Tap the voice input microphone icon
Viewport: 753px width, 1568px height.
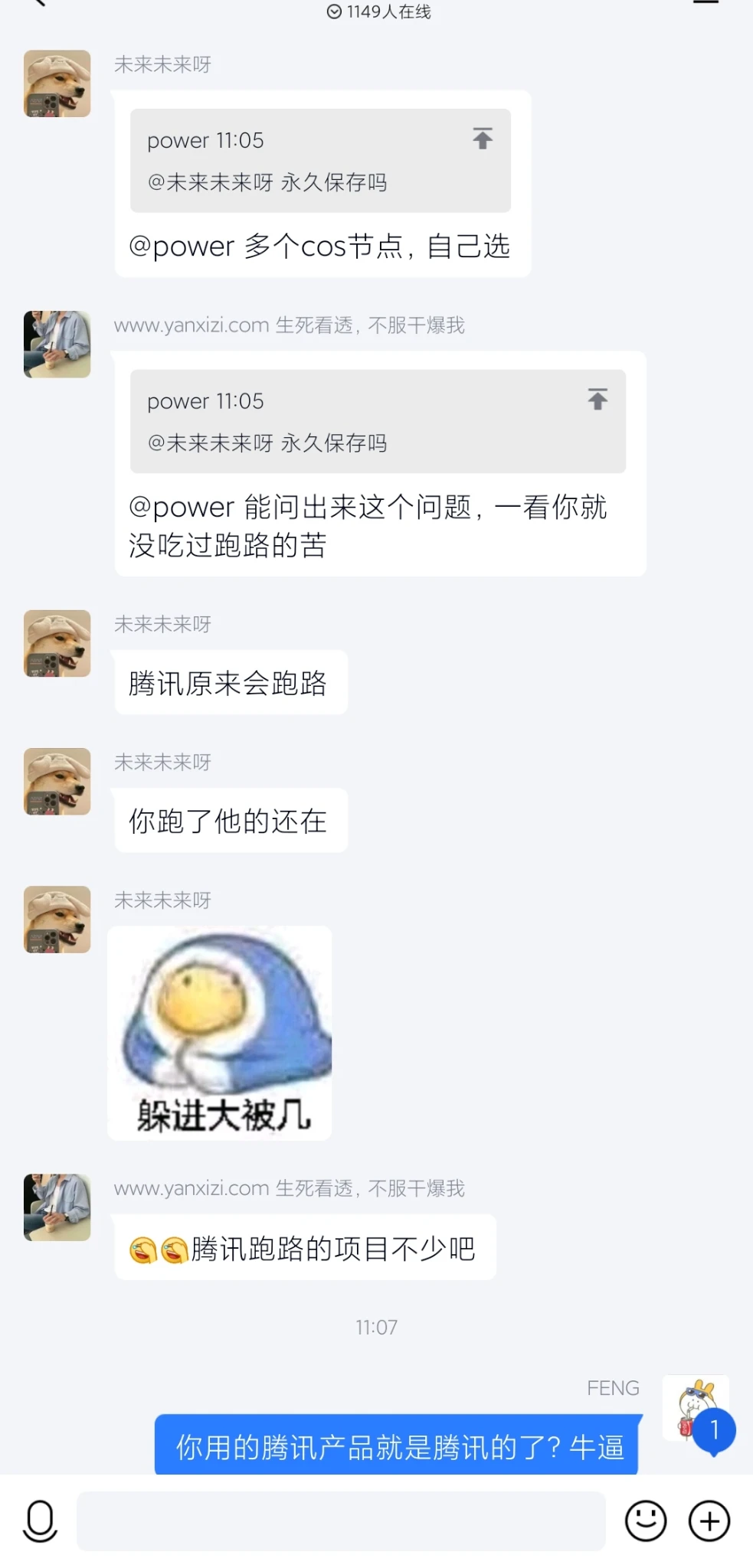(41, 1521)
